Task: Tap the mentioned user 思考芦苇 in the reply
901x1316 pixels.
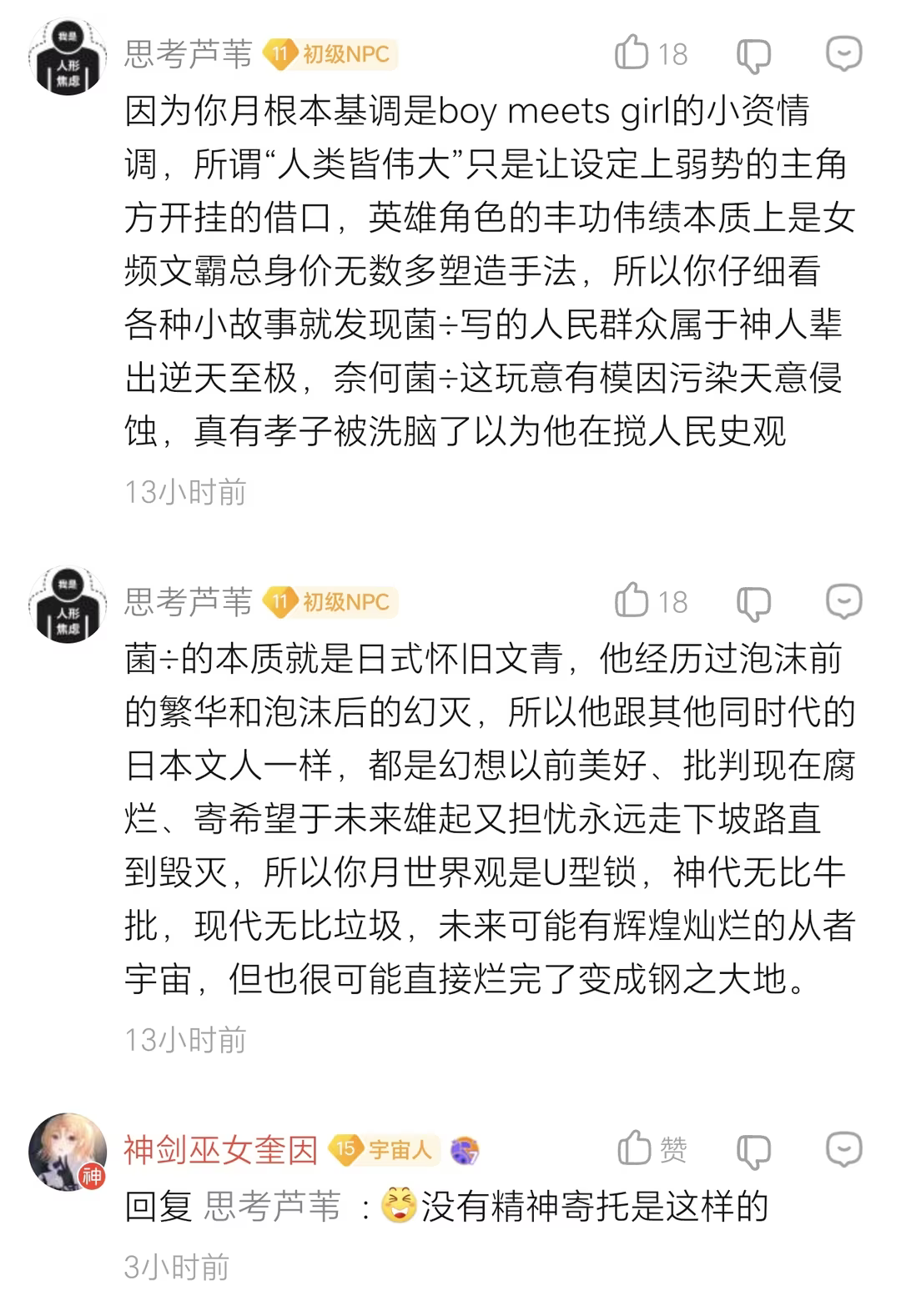Action: point(272,1206)
